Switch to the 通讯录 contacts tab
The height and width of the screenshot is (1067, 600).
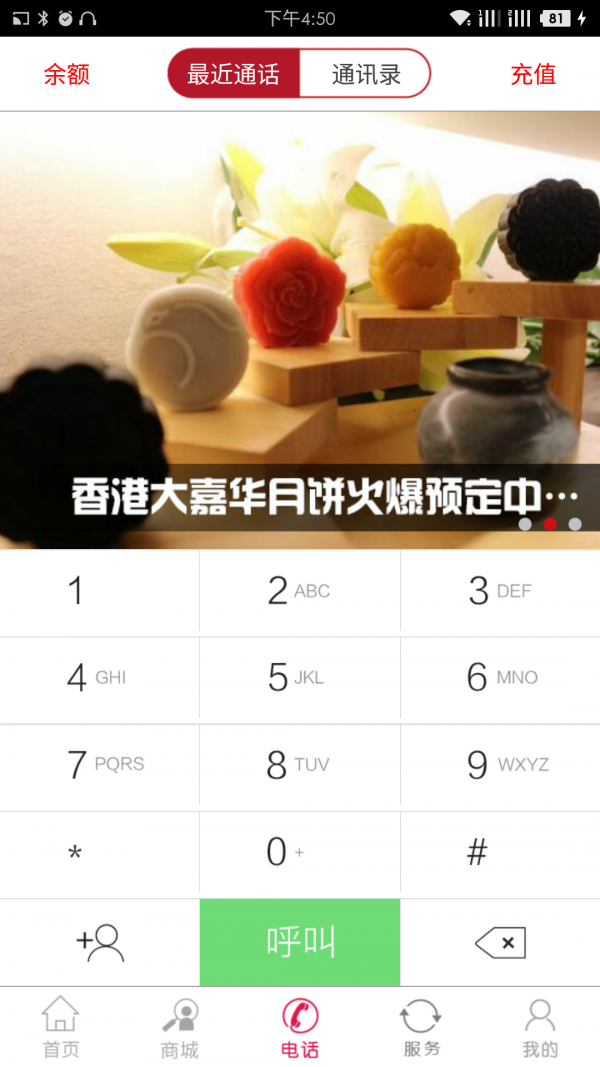click(365, 74)
